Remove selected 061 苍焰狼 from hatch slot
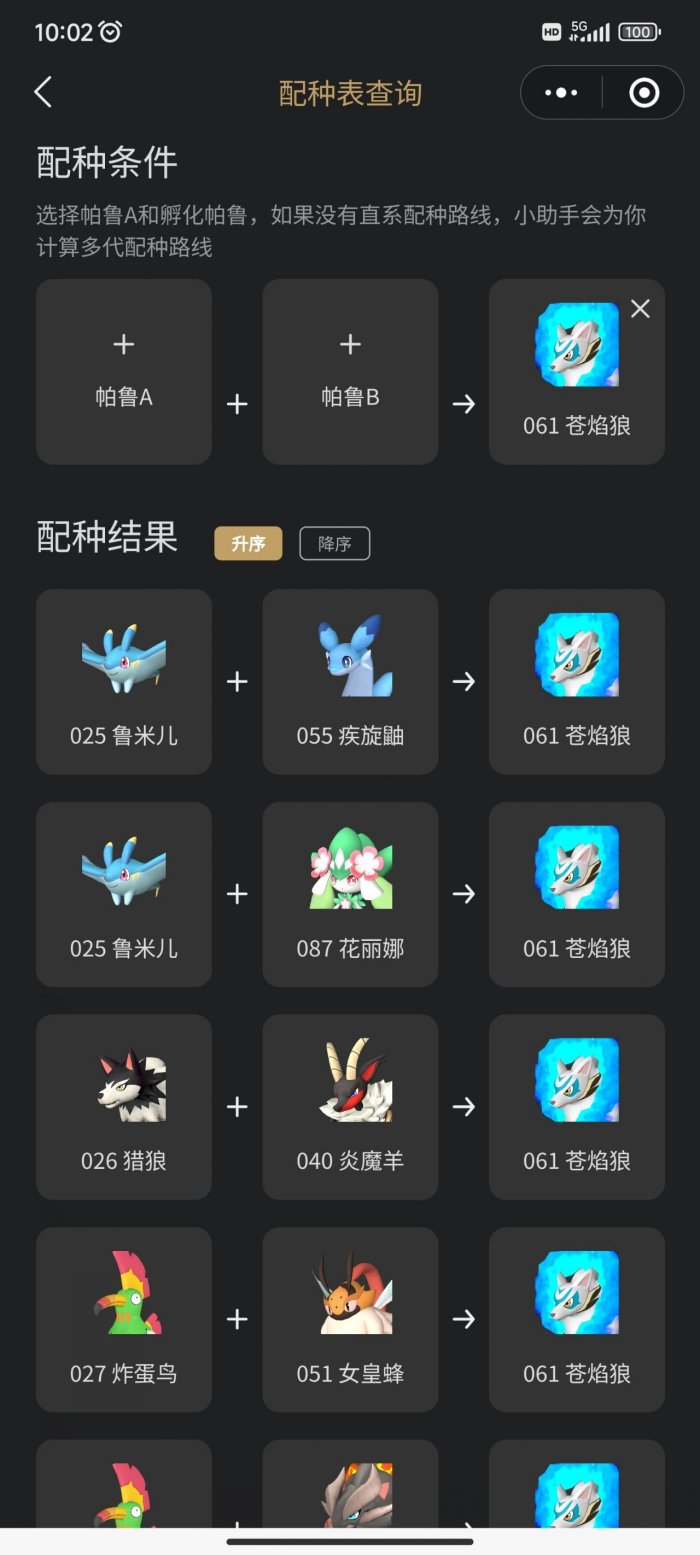Viewport: 700px width, 1555px height. pyautogui.click(x=640, y=309)
